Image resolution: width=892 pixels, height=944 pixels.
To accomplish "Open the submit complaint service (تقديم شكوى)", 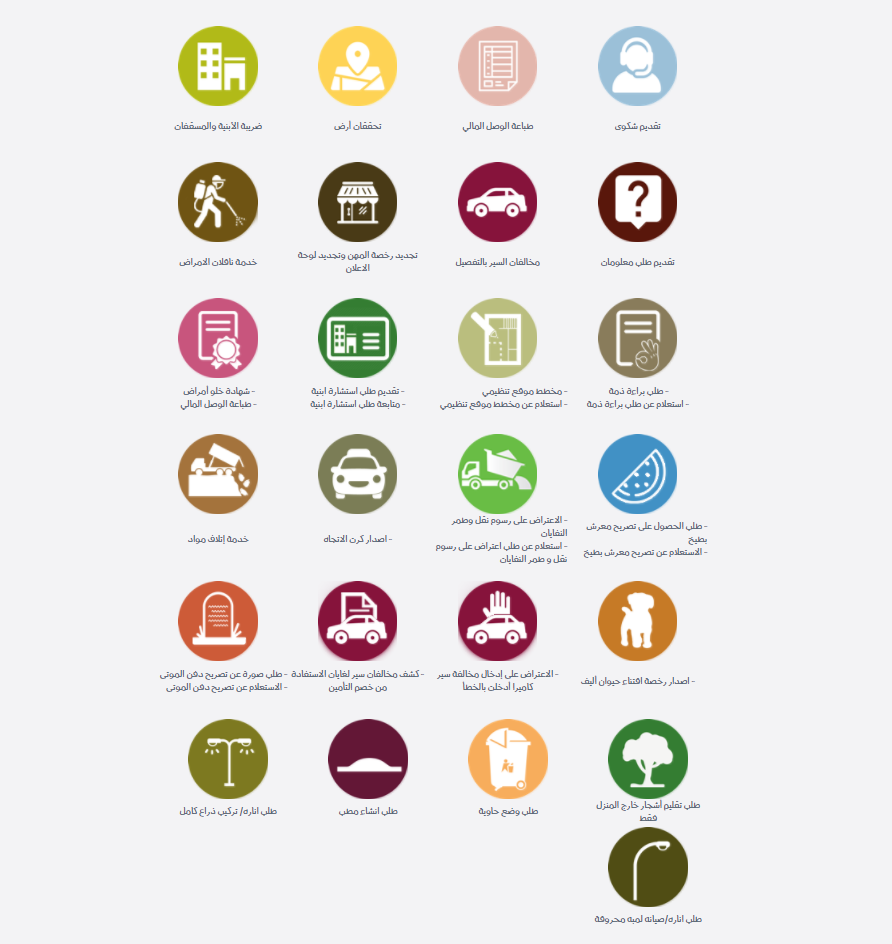I will [x=637, y=66].
